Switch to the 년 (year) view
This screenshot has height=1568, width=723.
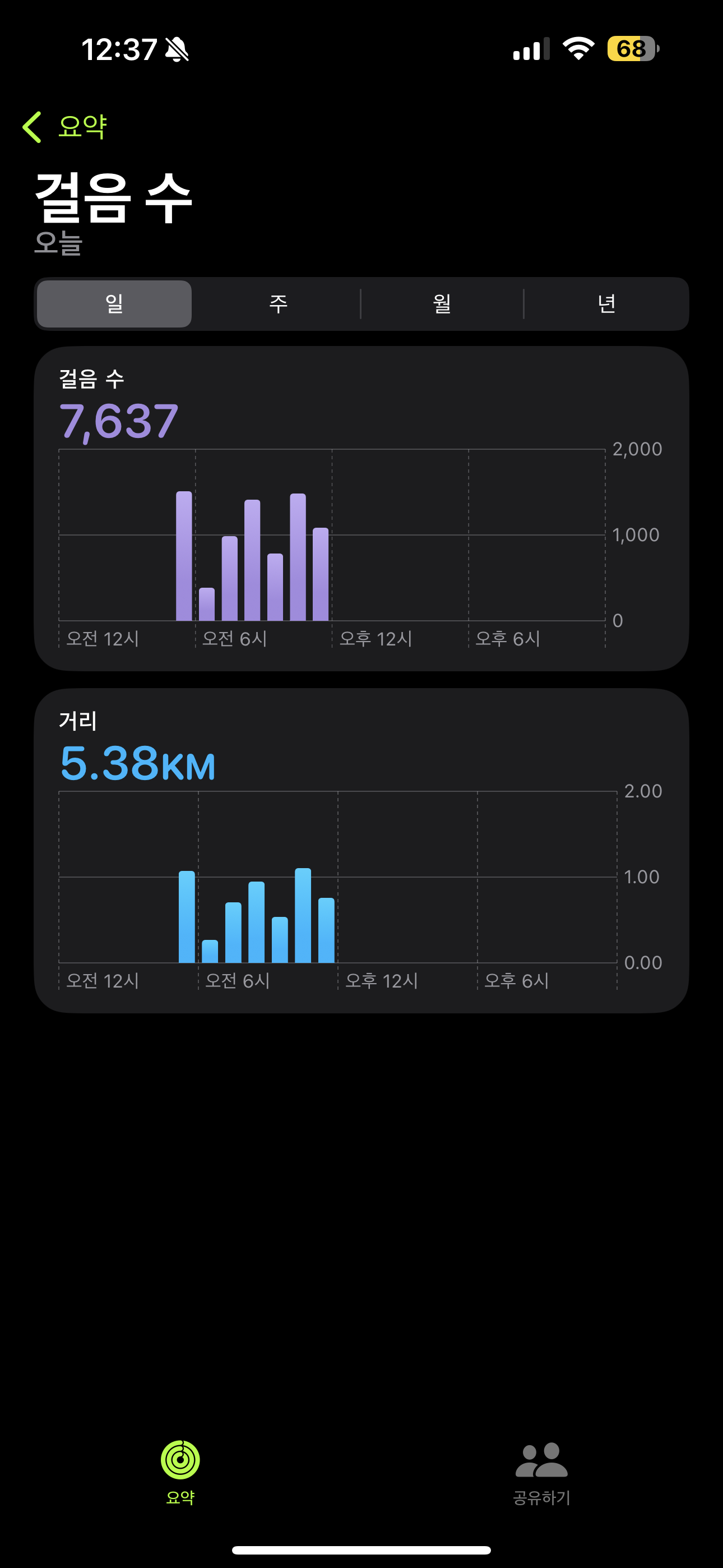(606, 304)
